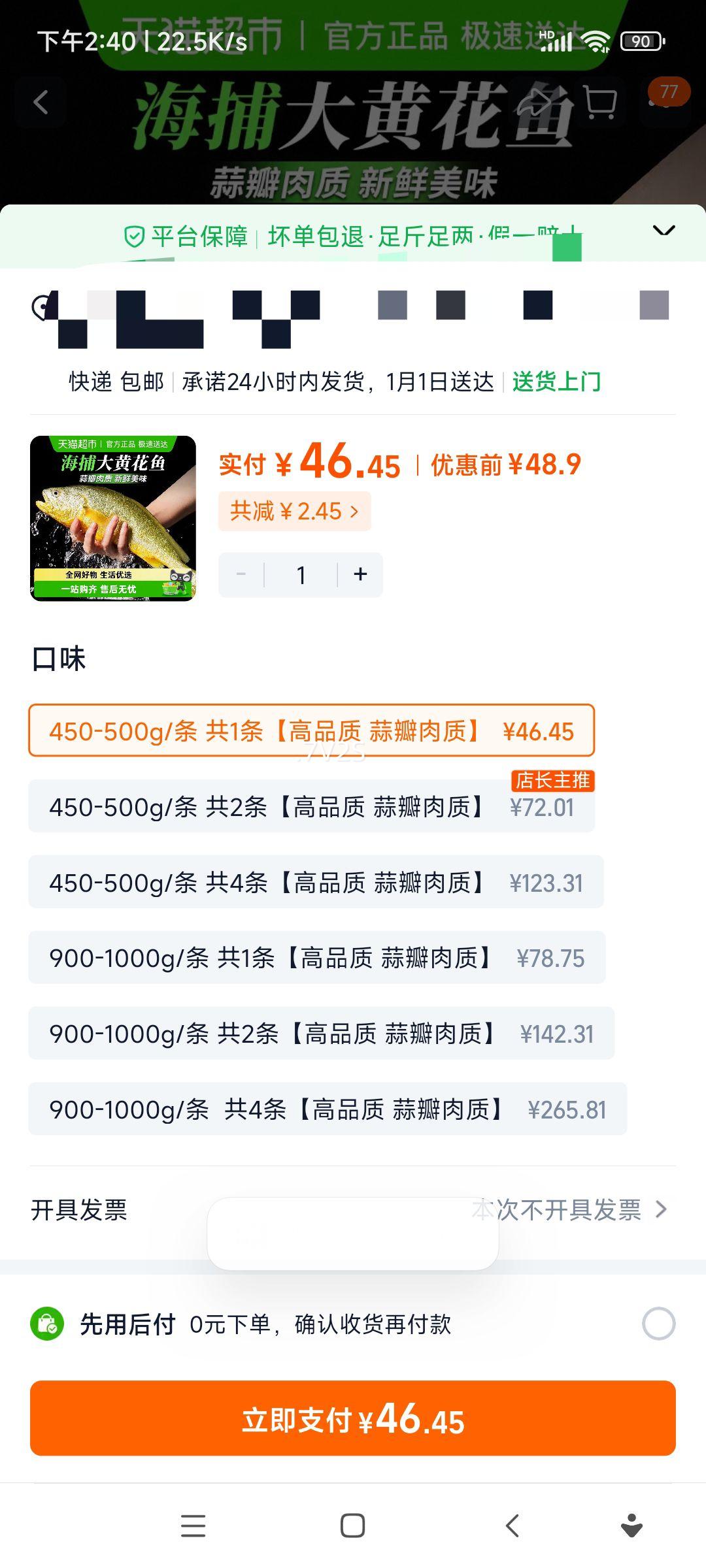This screenshot has width=706, height=1568.
Task: Increase quantity with the plus stepper
Action: pos(360,574)
